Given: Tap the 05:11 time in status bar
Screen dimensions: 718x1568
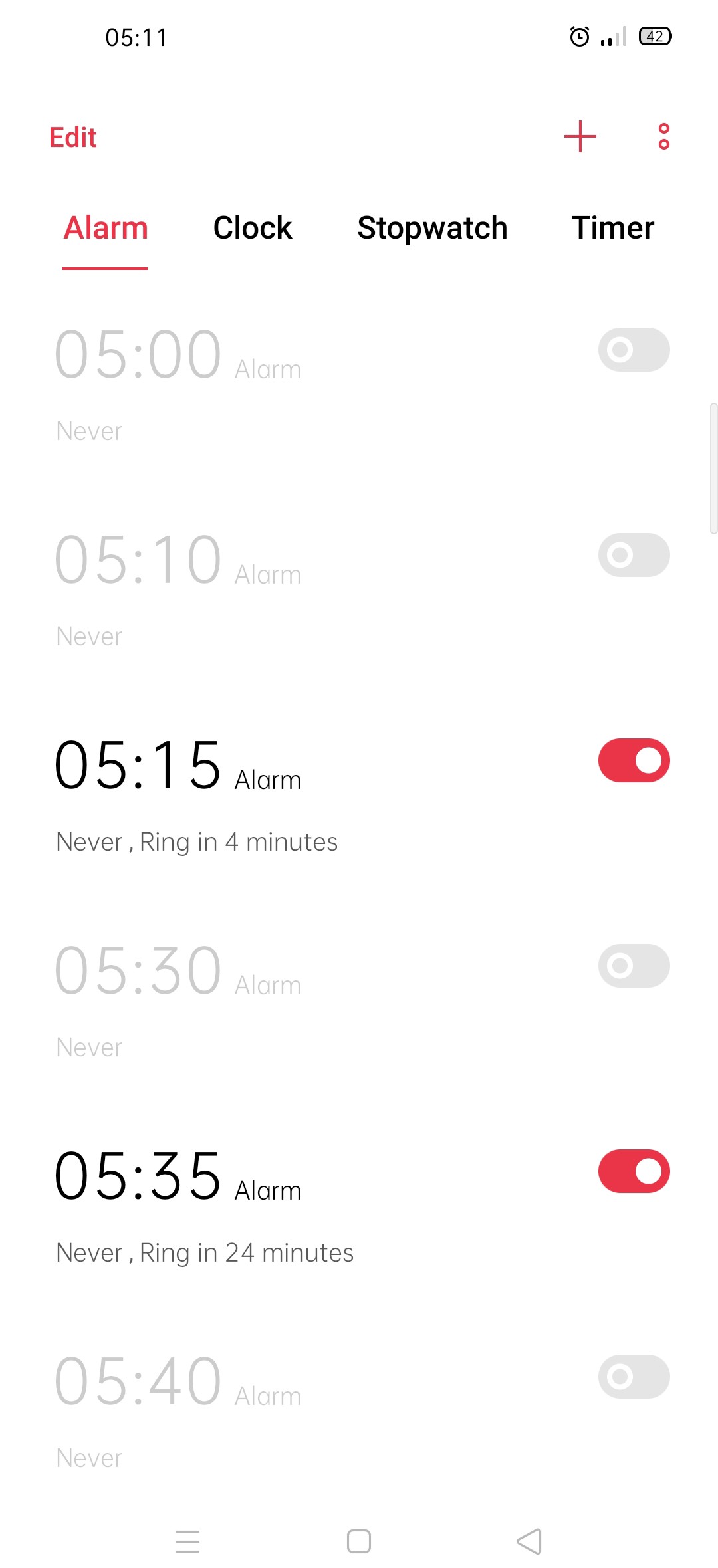Looking at the screenshot, I should point(136,37).
